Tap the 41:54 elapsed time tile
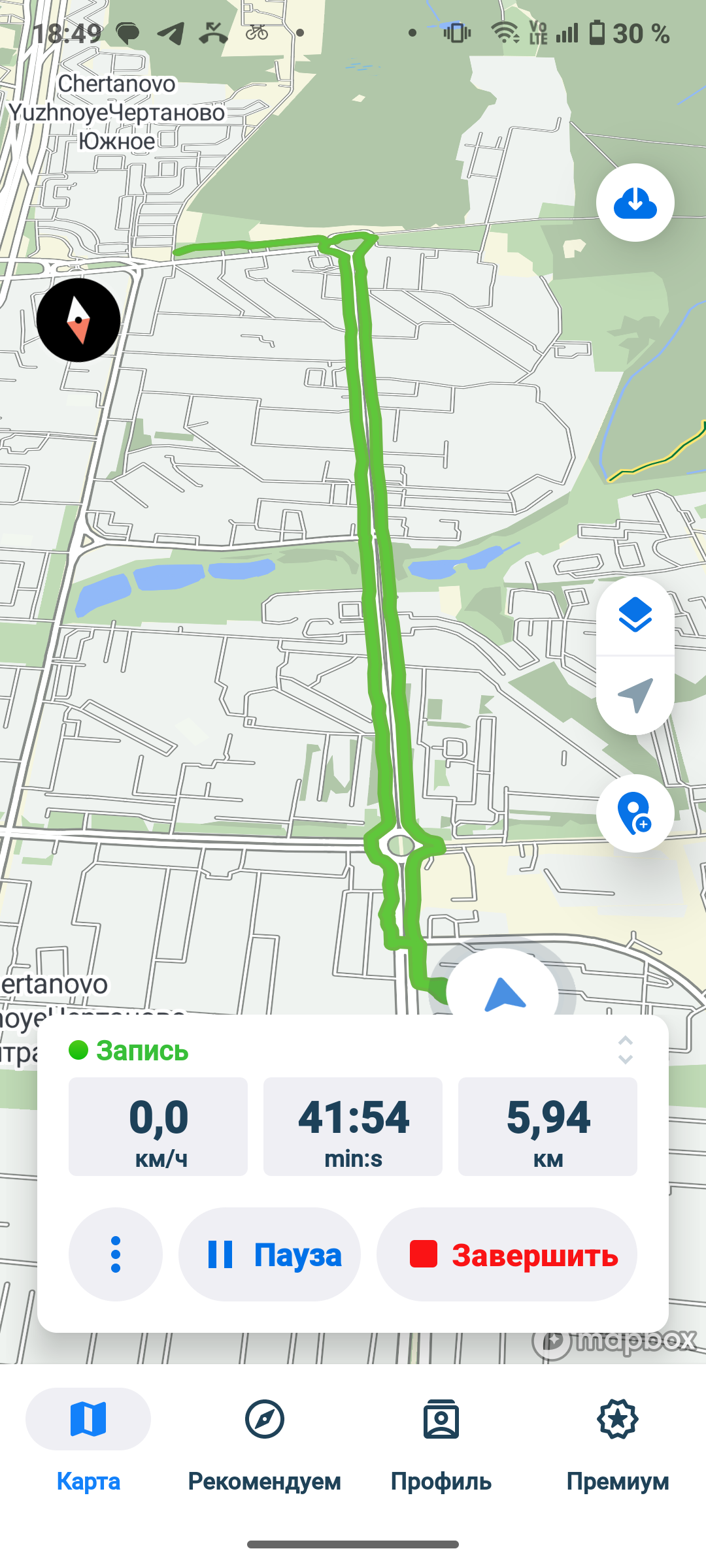706x1568 pixels. [352, 1126]
